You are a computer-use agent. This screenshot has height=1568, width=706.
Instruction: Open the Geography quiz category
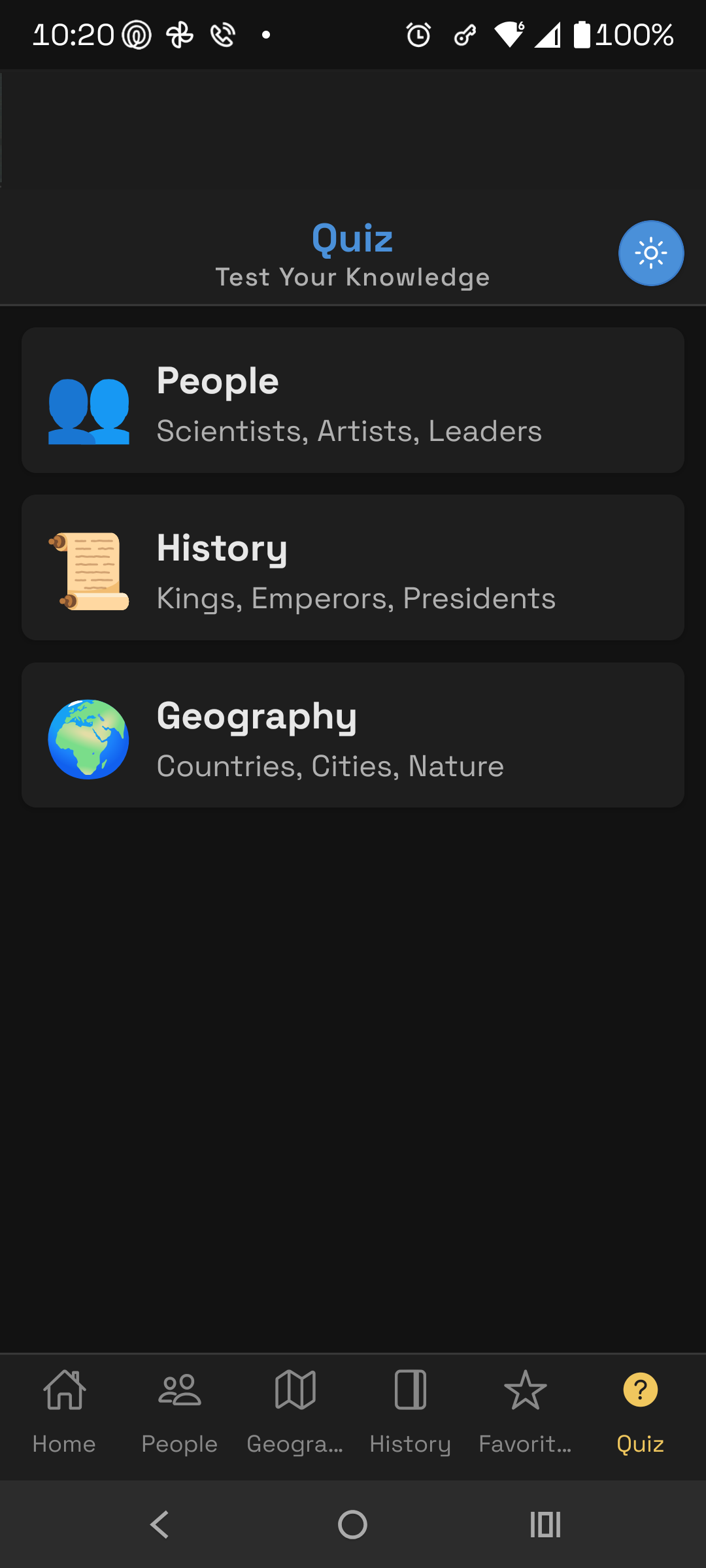[x=353, y=735]
